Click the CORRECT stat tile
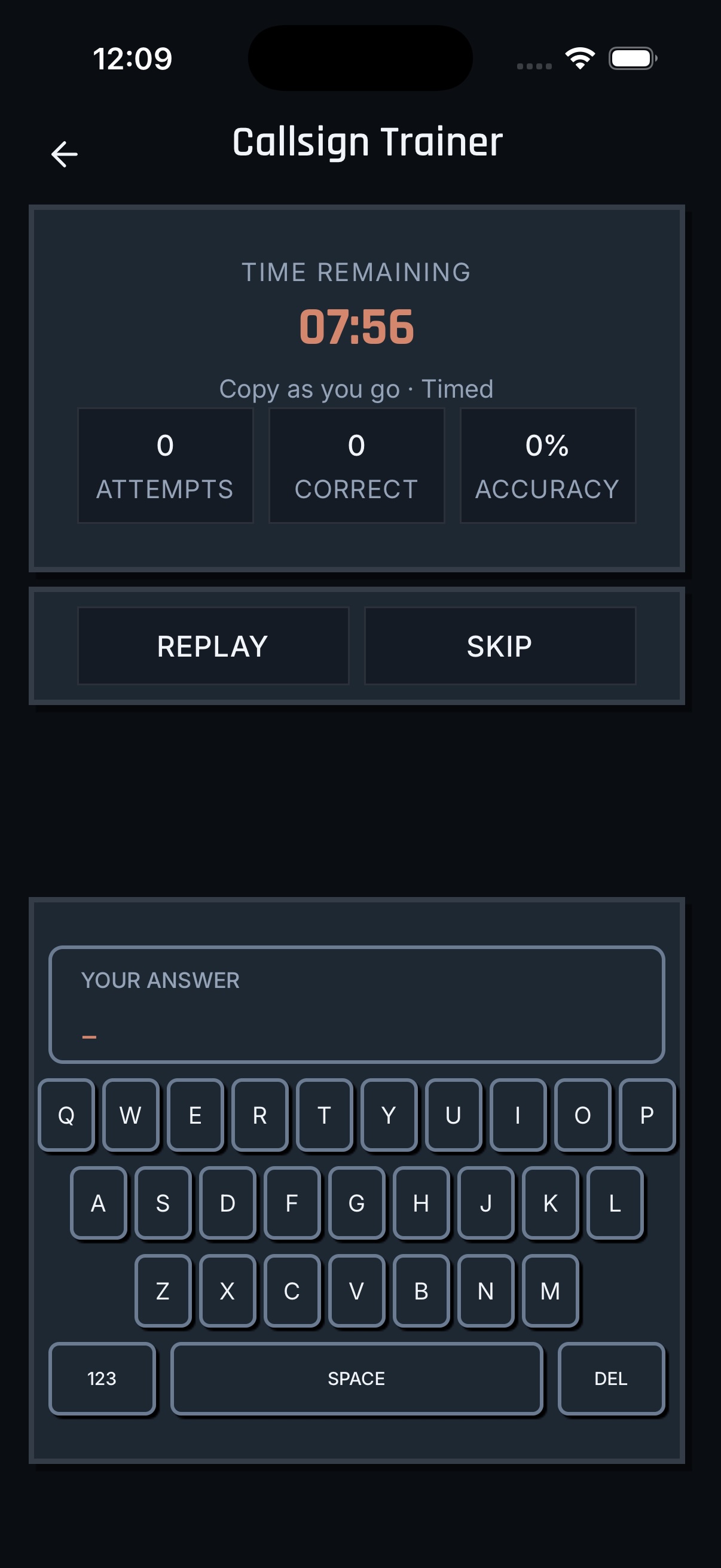Viewport: 721px width, 1568px height. 356,465
